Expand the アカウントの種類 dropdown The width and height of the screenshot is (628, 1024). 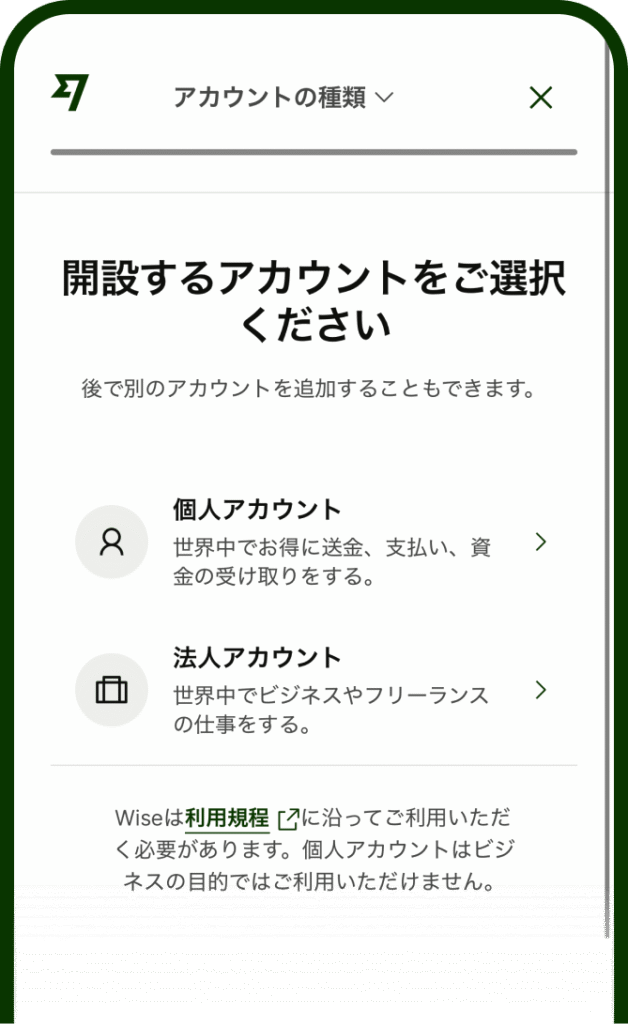click(x=284, y=97)
